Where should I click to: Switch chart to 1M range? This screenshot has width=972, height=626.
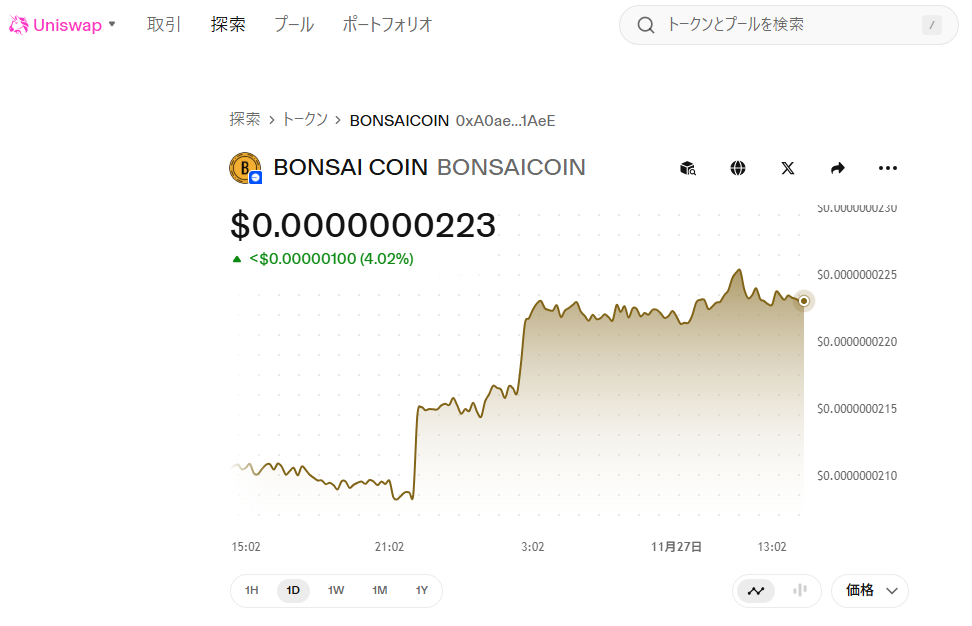[x=379, y=590]
